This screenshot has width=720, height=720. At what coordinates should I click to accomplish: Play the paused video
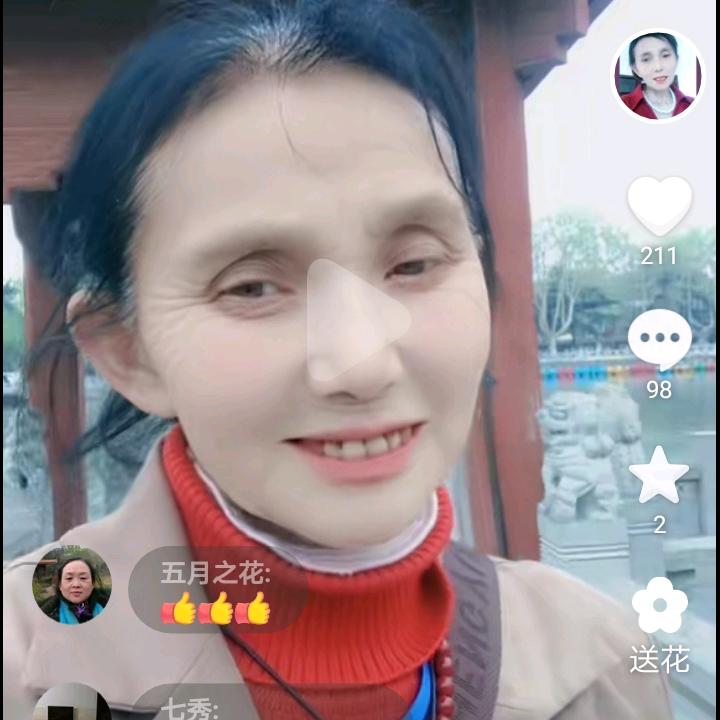[x=358, y=320]
